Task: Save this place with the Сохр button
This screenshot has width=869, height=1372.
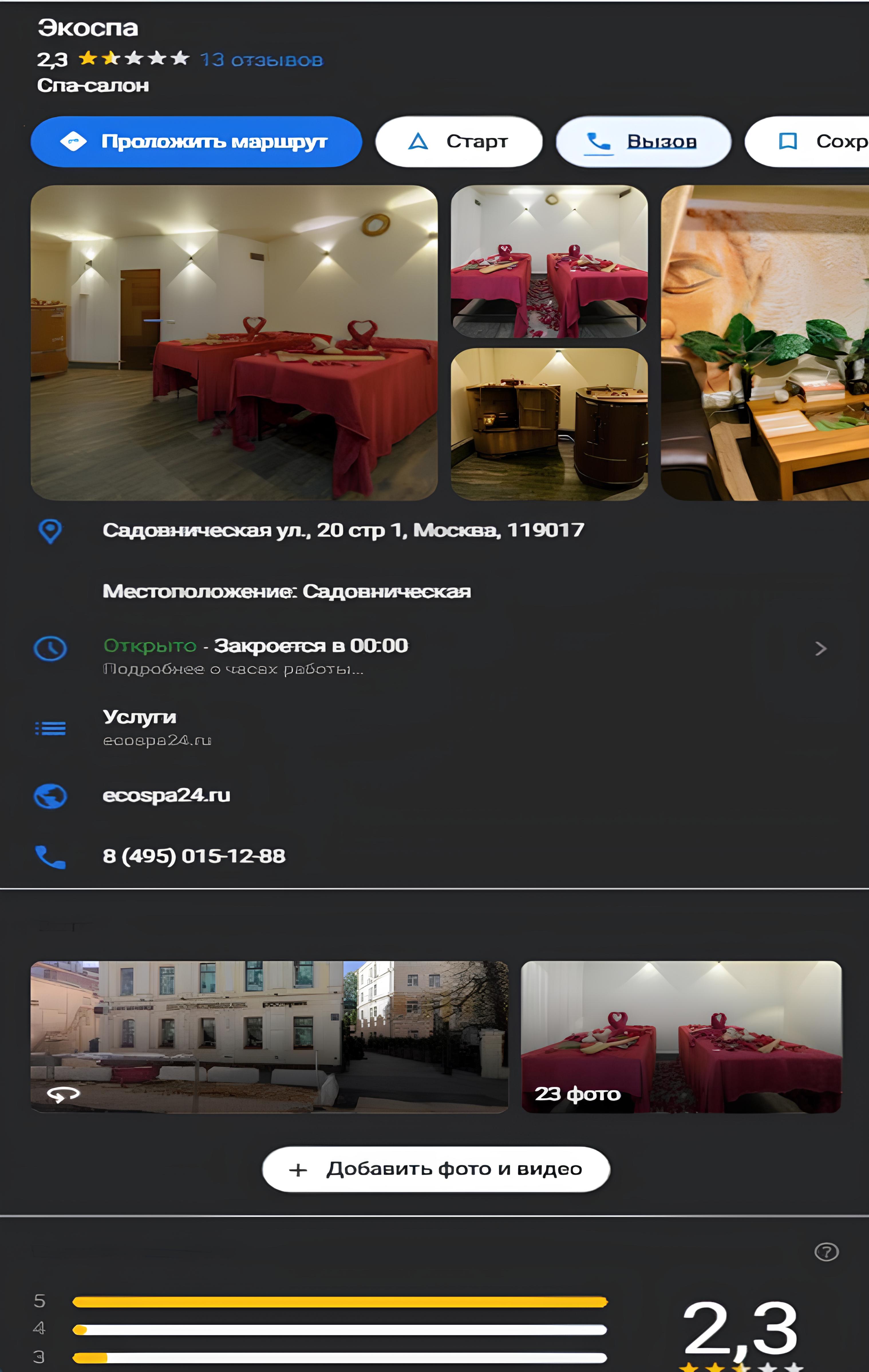Action: [x=814, y=142]
